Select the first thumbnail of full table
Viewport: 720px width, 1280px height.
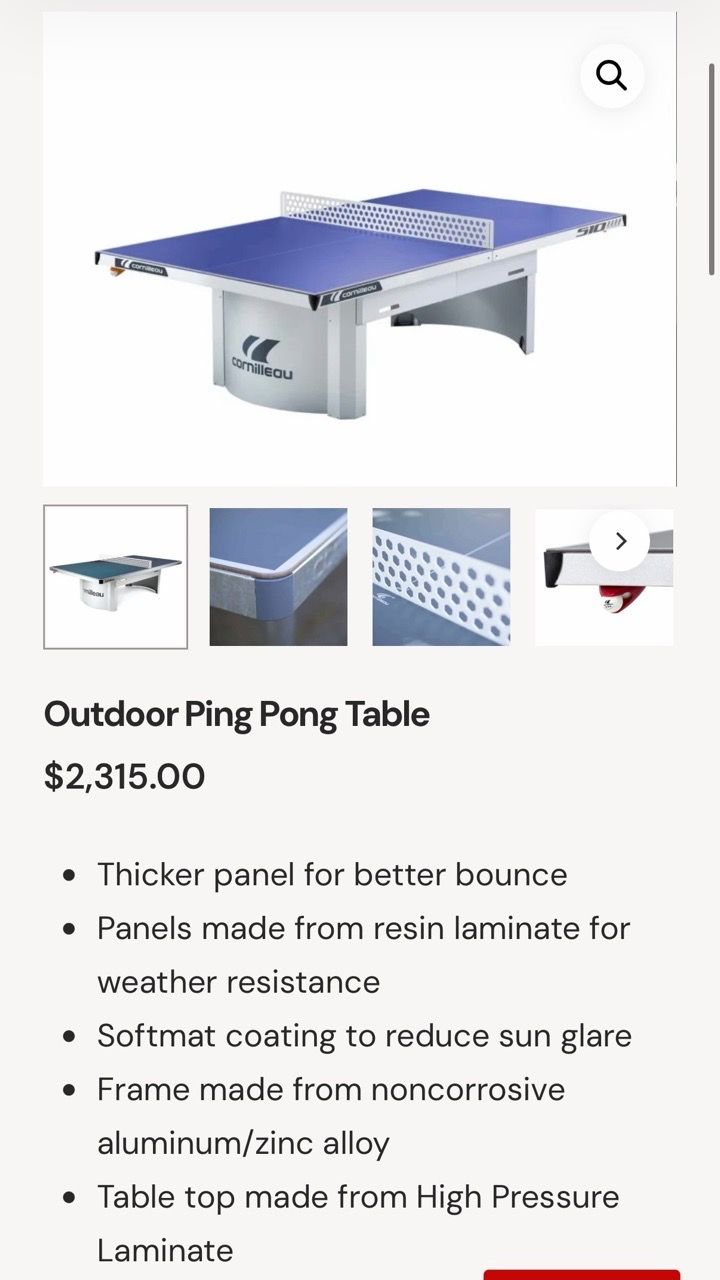(x=116, y=577)
